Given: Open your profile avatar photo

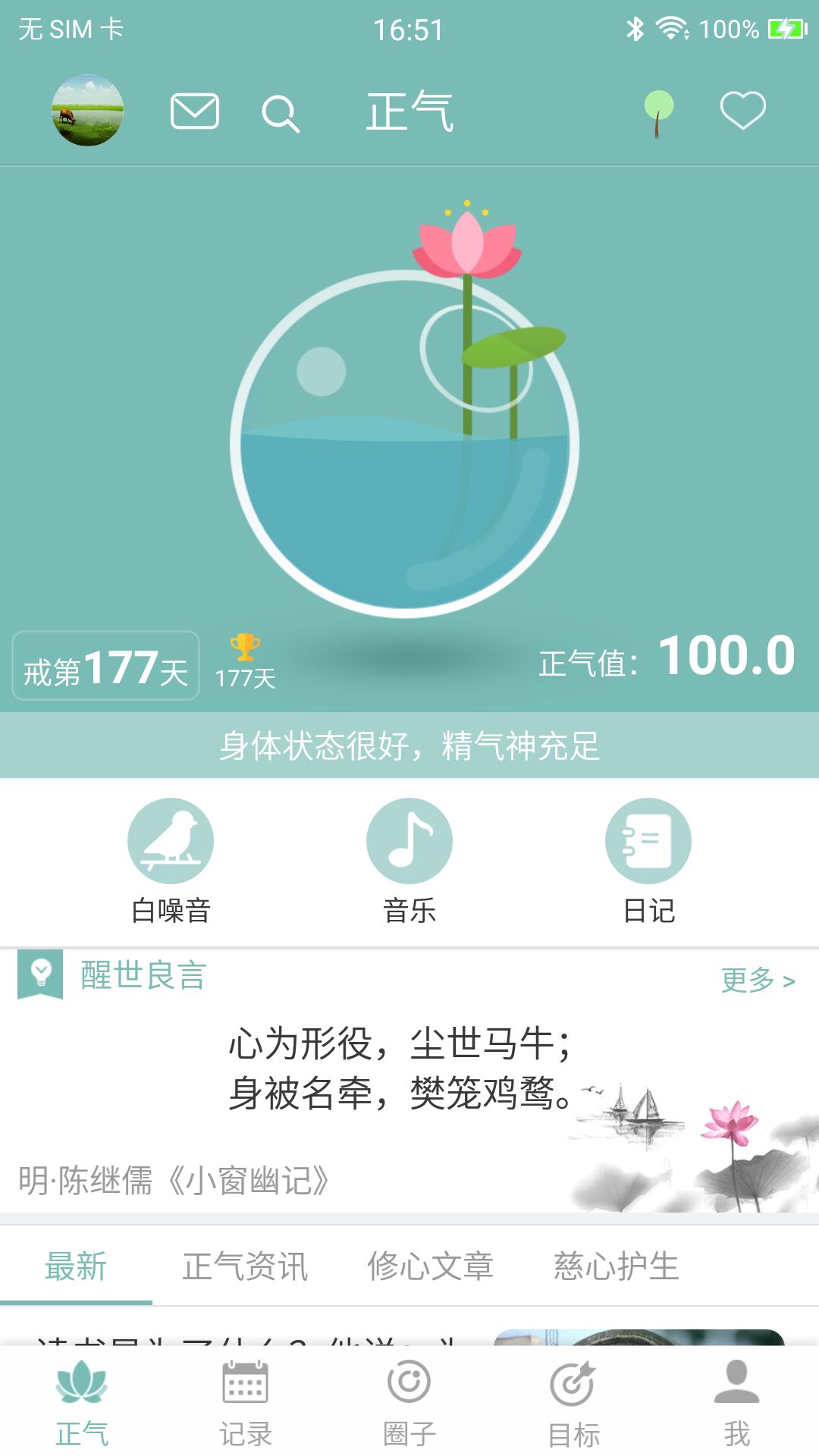Looking at the screenshot, I should pos(86,110).
